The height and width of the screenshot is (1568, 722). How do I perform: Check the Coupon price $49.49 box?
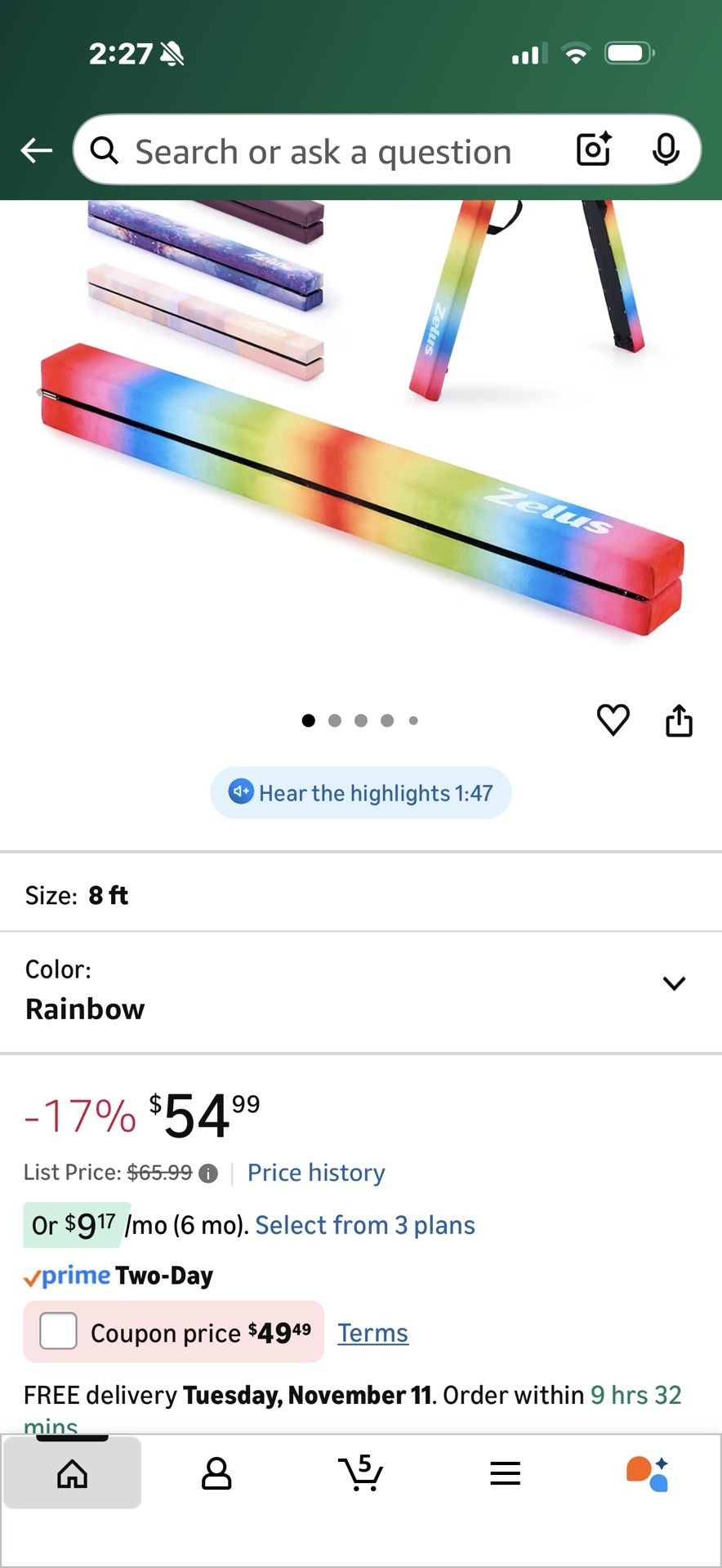[x=59, y=1331]
